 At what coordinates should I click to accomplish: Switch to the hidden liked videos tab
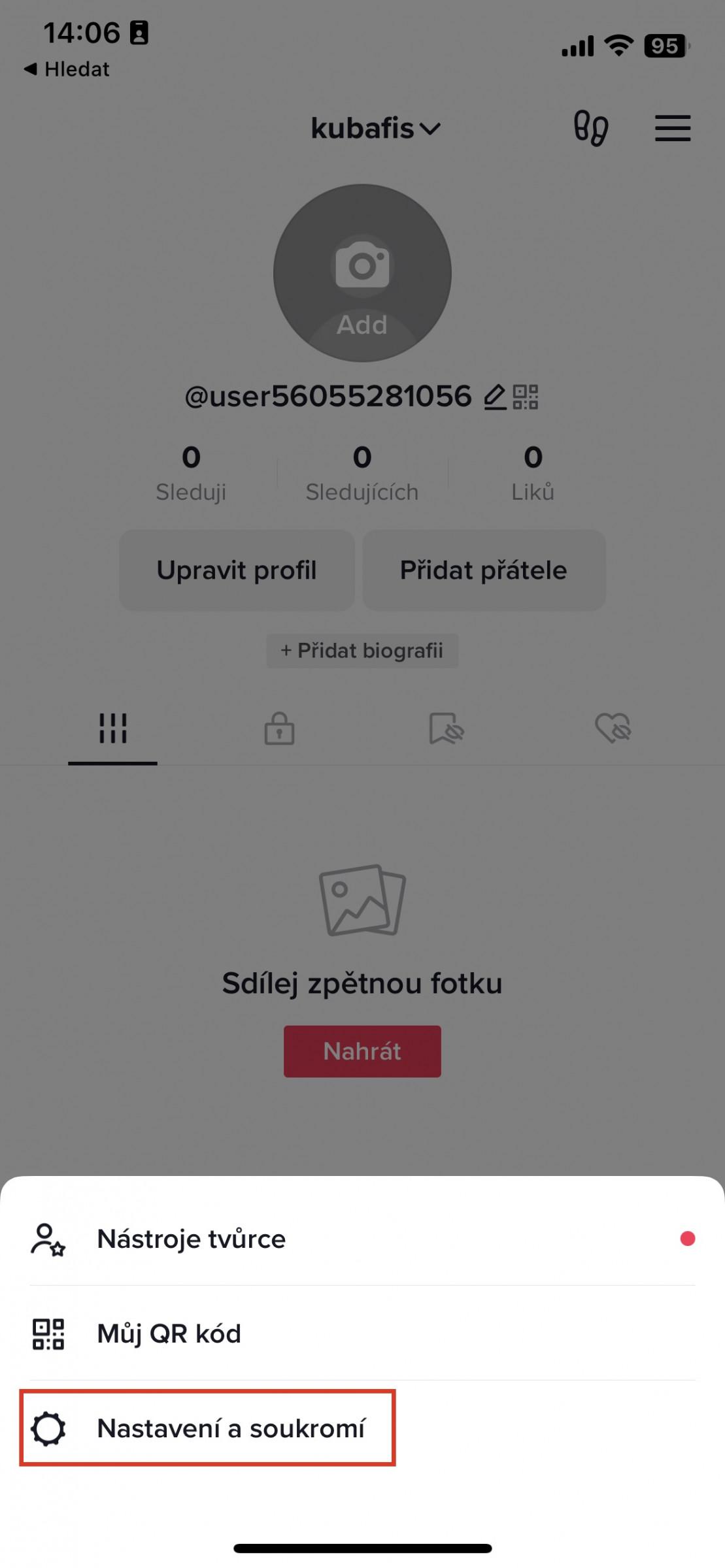pos(613,728)
